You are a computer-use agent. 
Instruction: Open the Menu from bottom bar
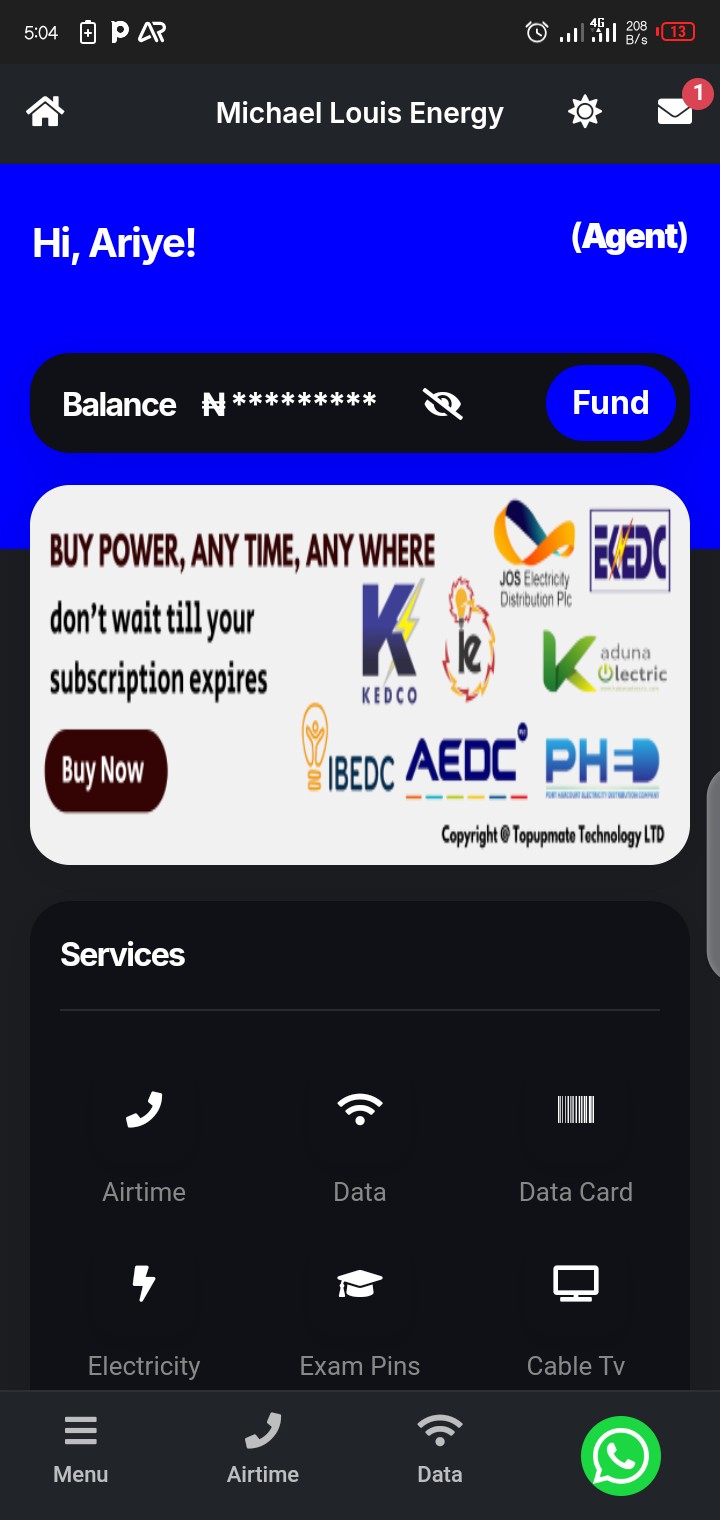tap(80, 1430)
